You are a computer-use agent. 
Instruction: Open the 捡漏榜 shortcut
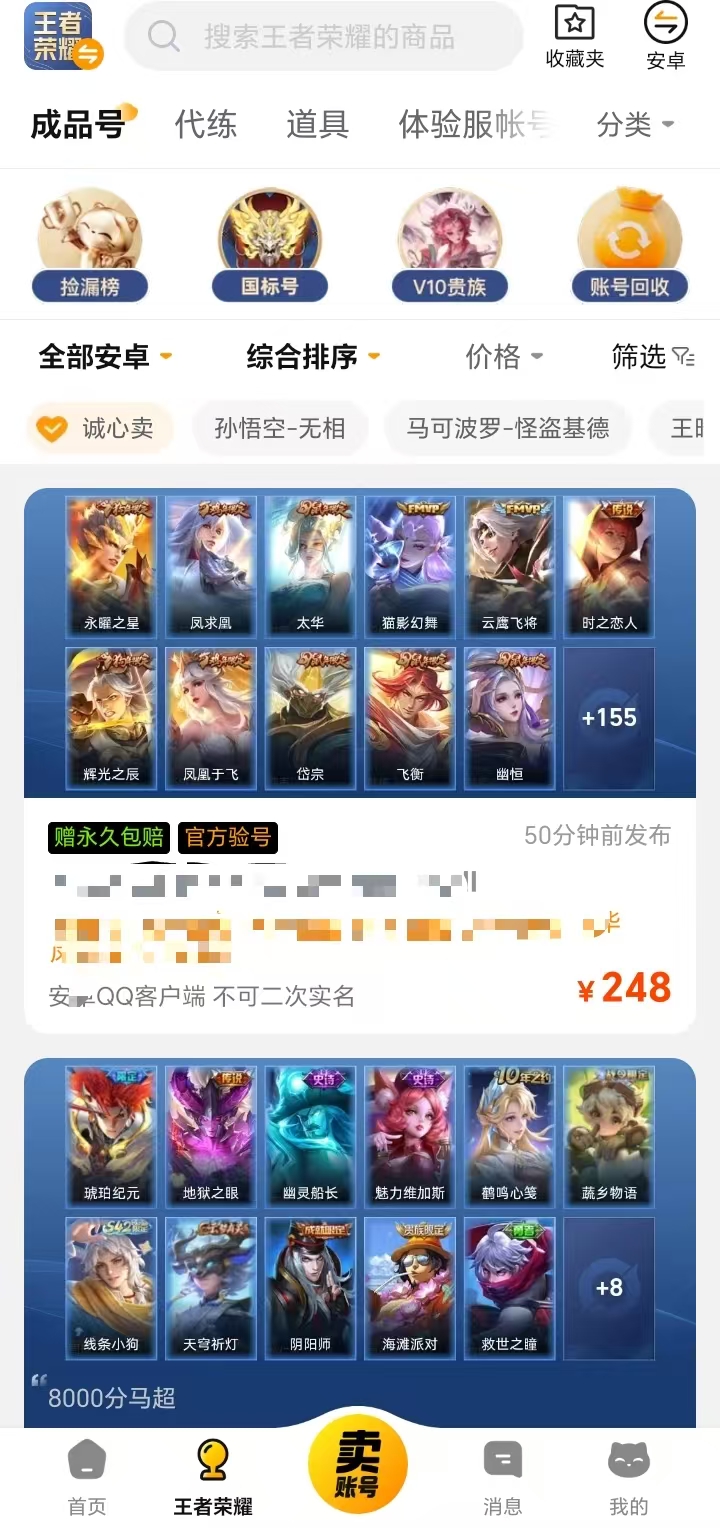pos(90,245)
